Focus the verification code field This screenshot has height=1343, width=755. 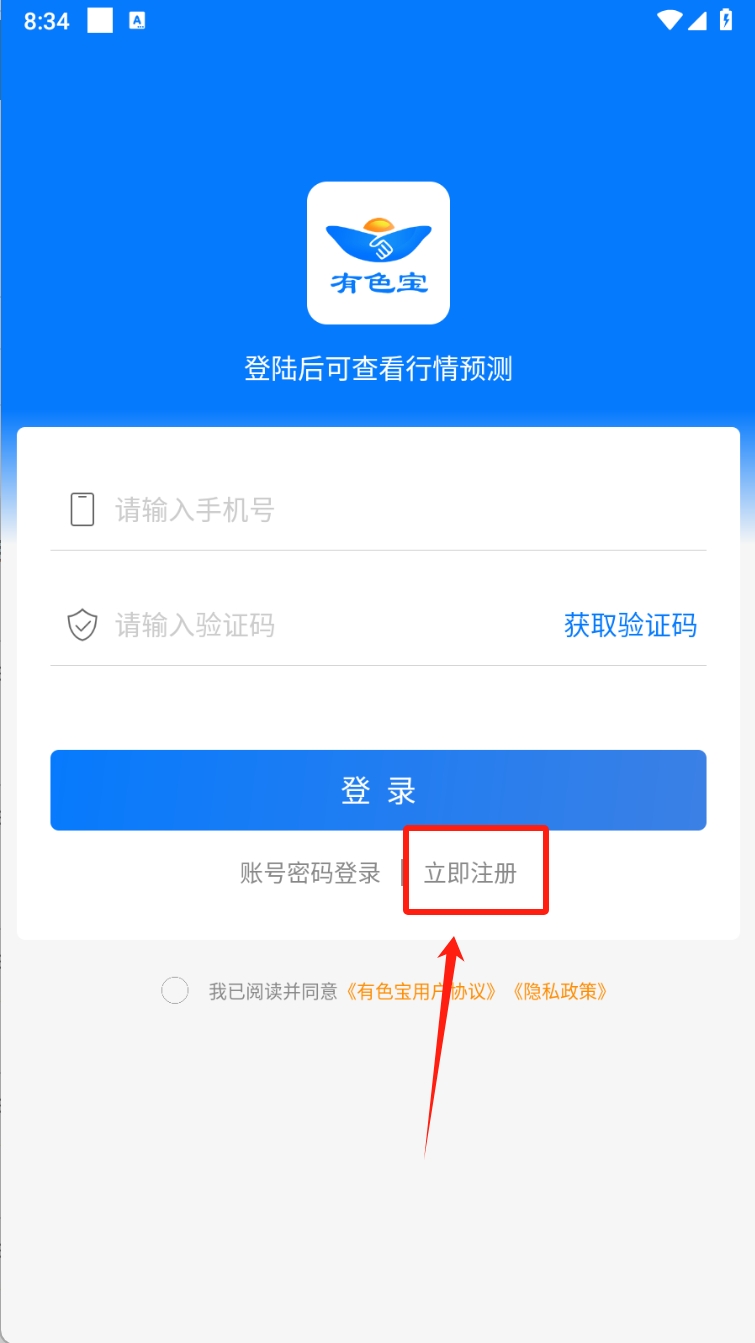(x=320, y=626)
